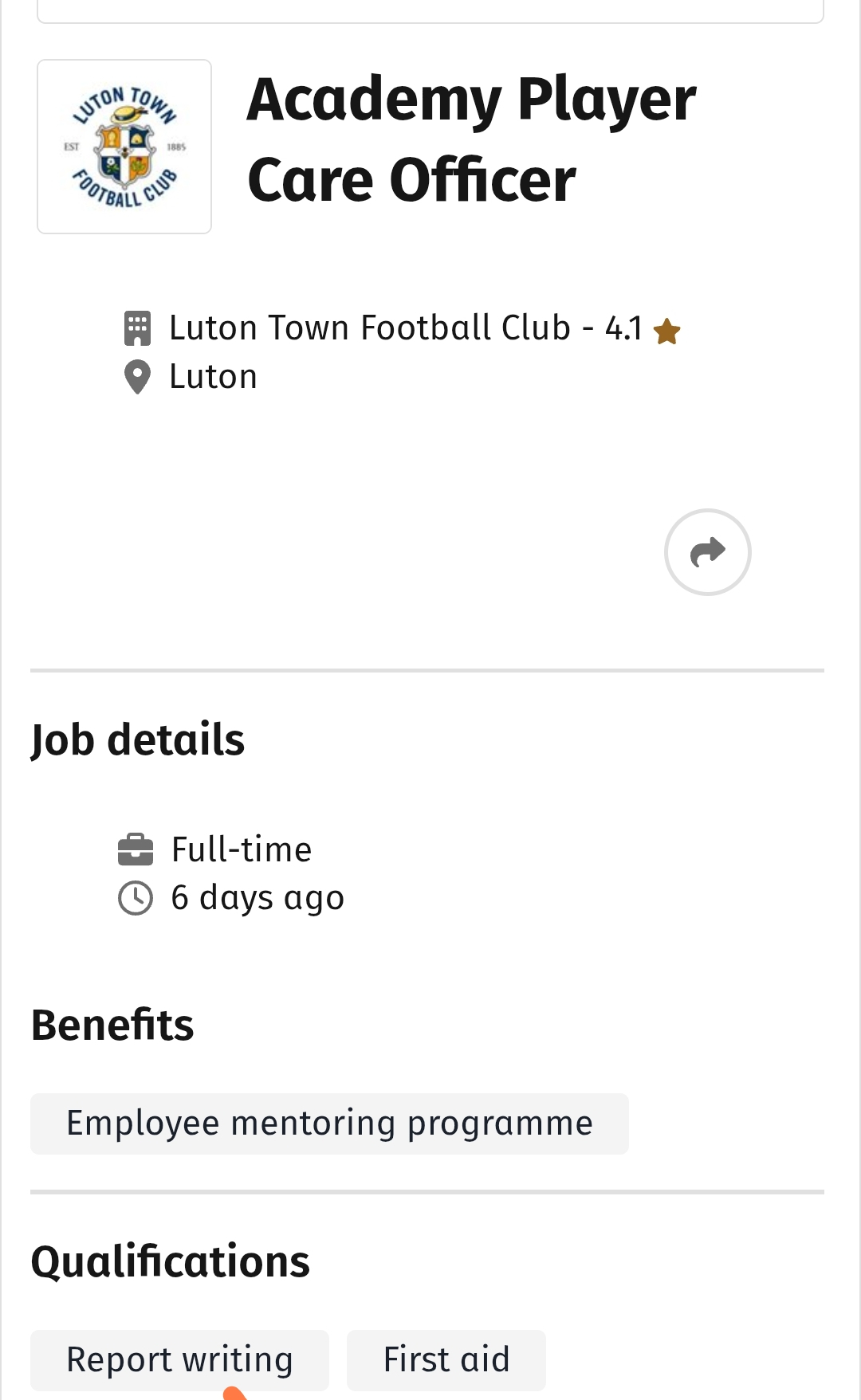861x1400 pixels.
Task: Tap the Report writing qualification chip
Action: click(179, 1359)
